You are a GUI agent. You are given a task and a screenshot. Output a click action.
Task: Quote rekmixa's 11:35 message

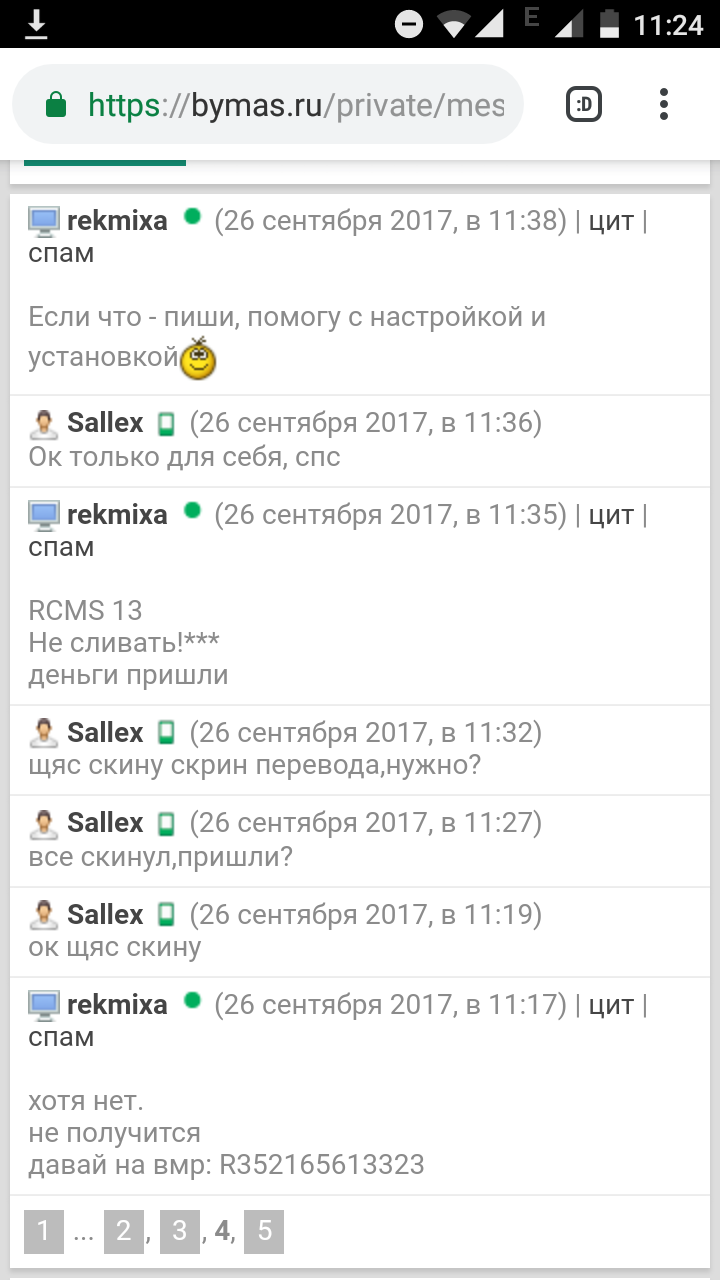pyautogui.click(x=610, y=515)
